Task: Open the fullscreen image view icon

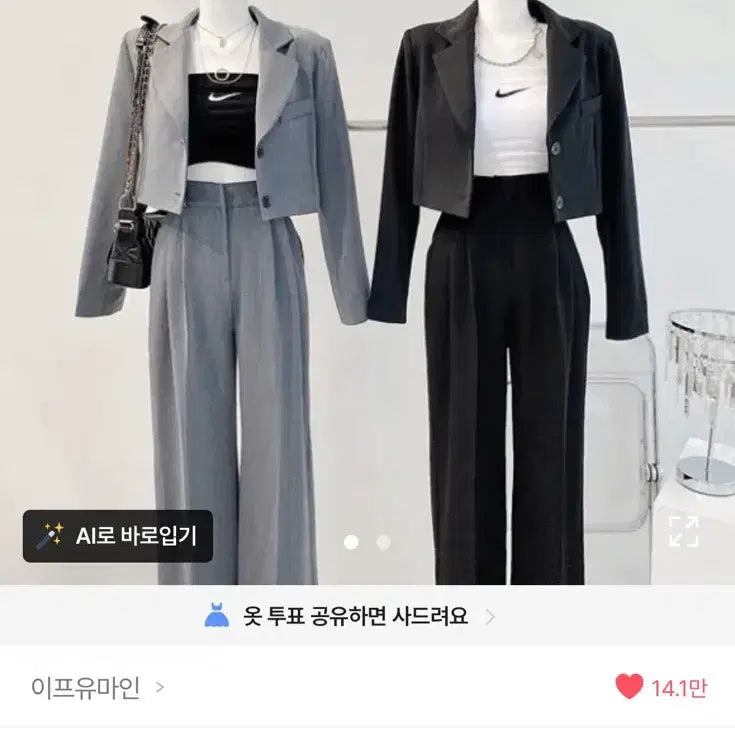Action: tap(684, 531)
